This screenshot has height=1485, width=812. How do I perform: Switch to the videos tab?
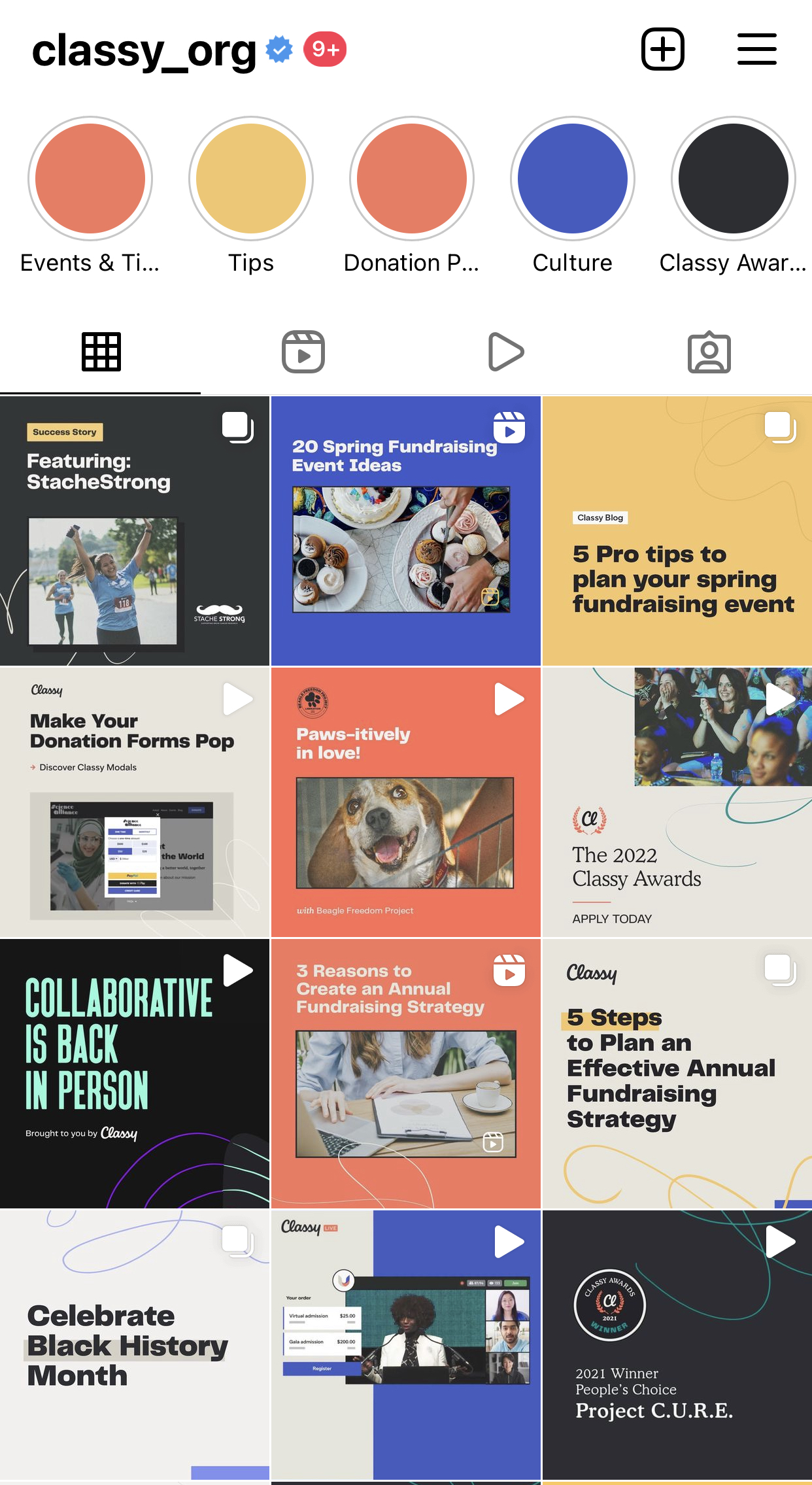click(x=506, y=352)
